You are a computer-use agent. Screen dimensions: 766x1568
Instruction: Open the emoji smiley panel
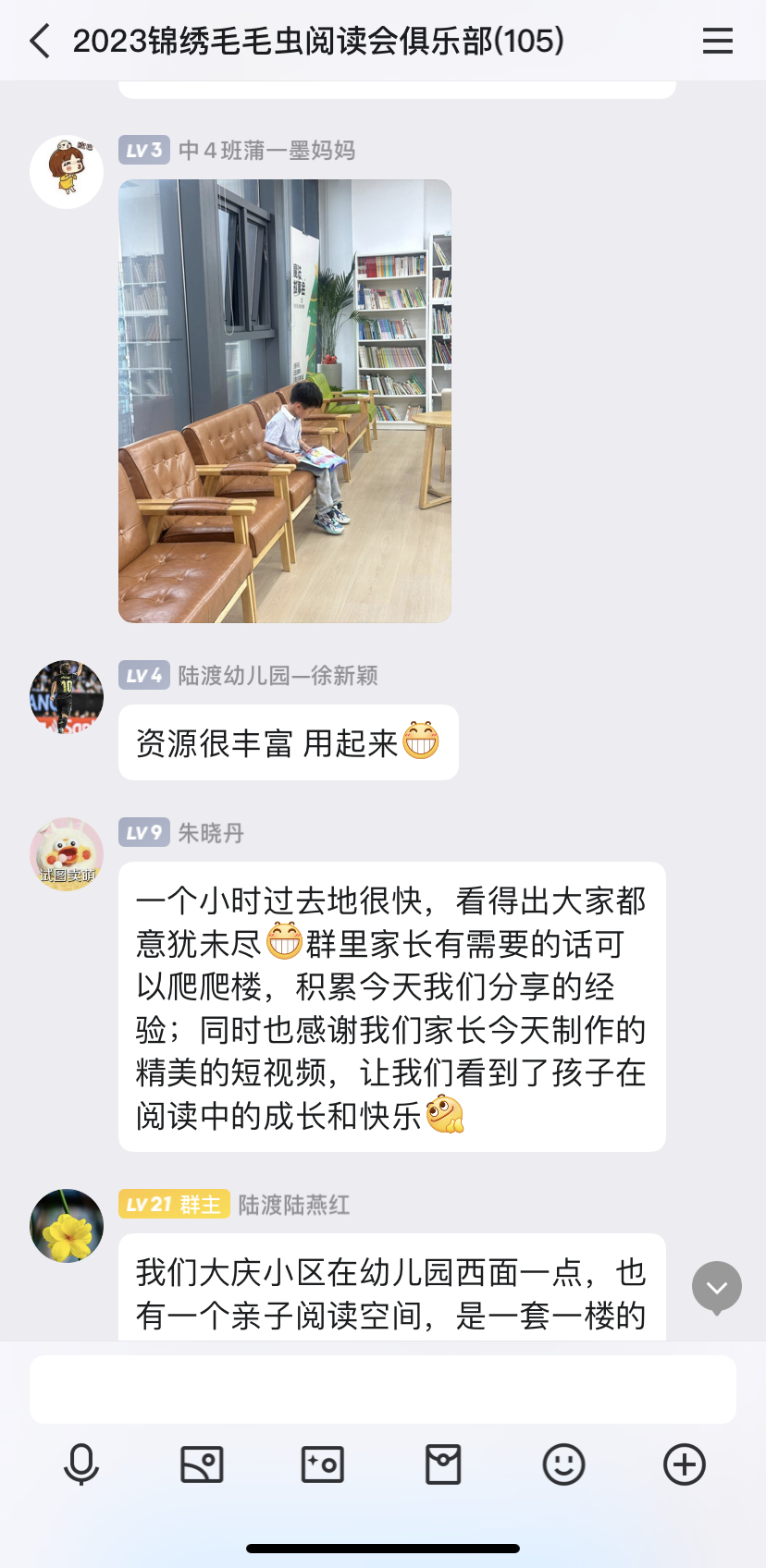pyautogui.click(x=563, y=1464)
